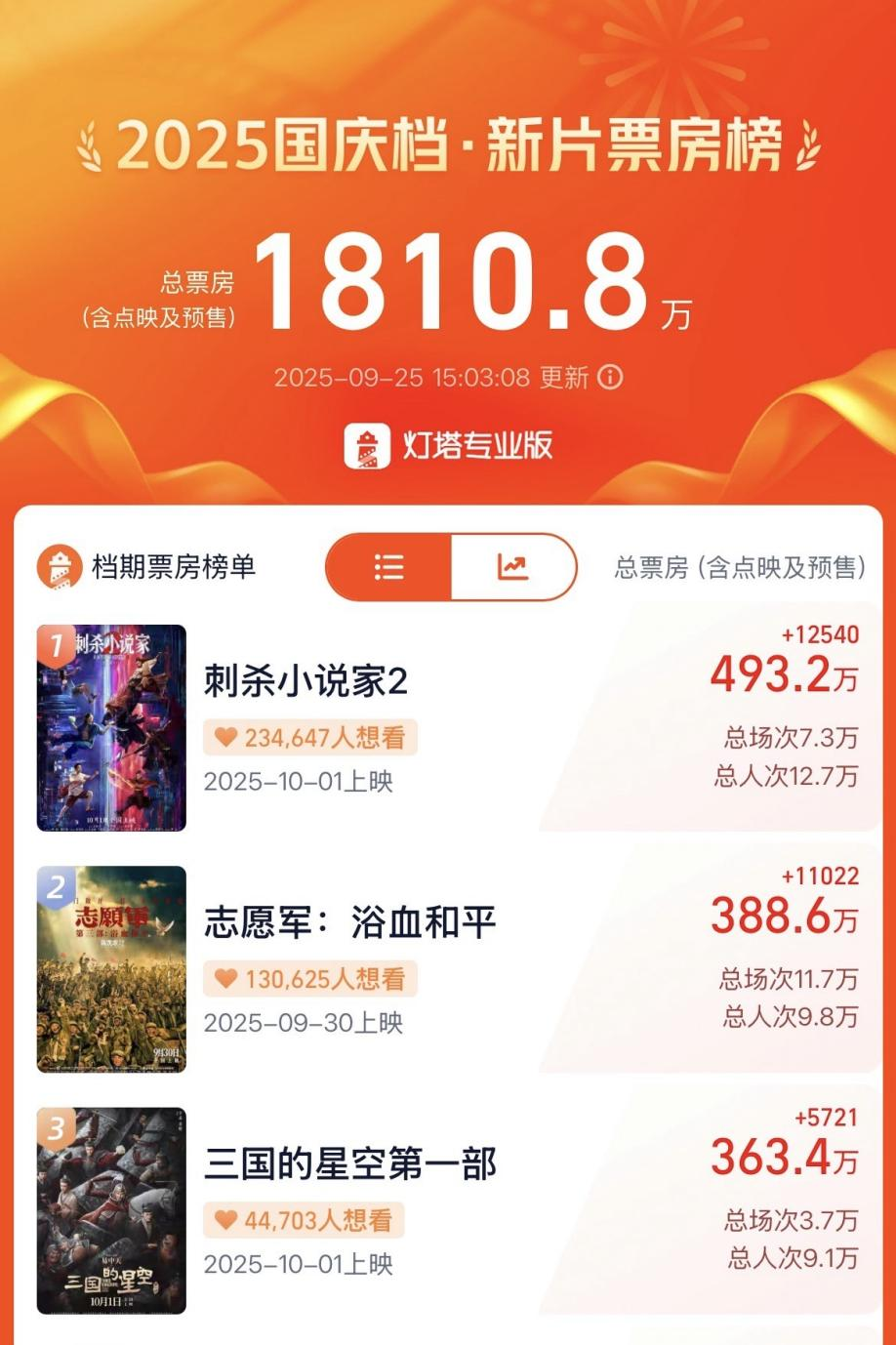Open 三国的星空第一部 movie entry
Screen dimensions: 896x1345
coord(349,1163)
